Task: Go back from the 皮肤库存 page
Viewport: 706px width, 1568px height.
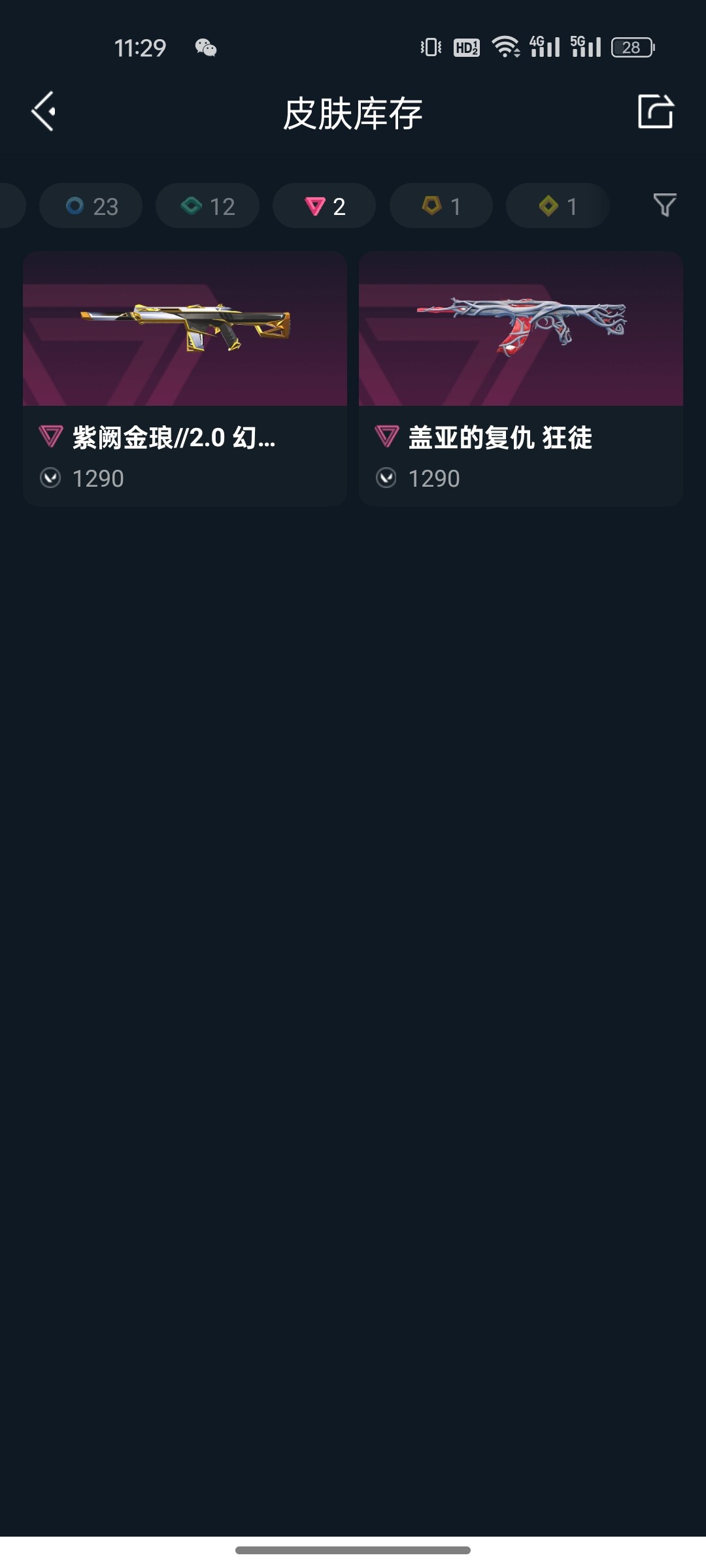Action: coord(44,112)
